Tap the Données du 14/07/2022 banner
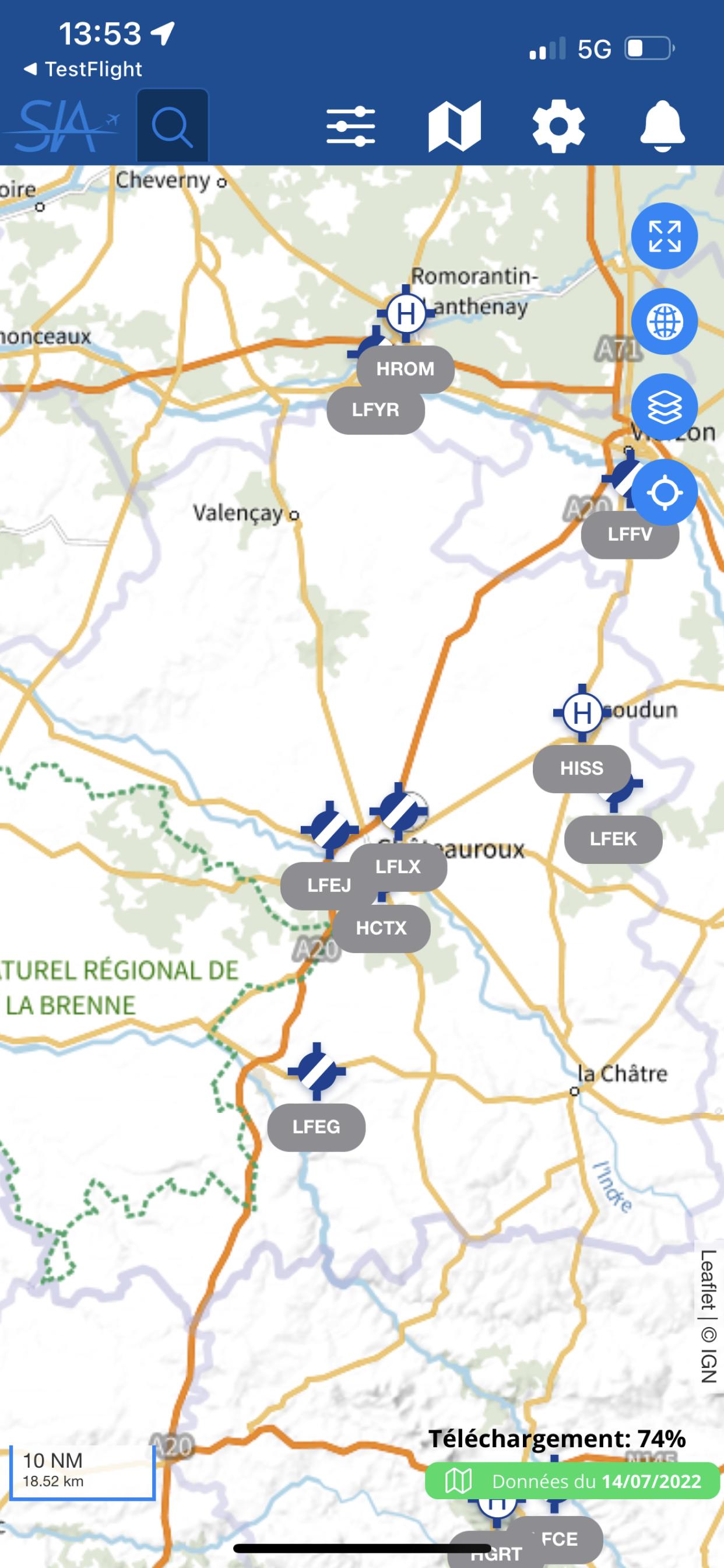 [x=572, y=1480]
